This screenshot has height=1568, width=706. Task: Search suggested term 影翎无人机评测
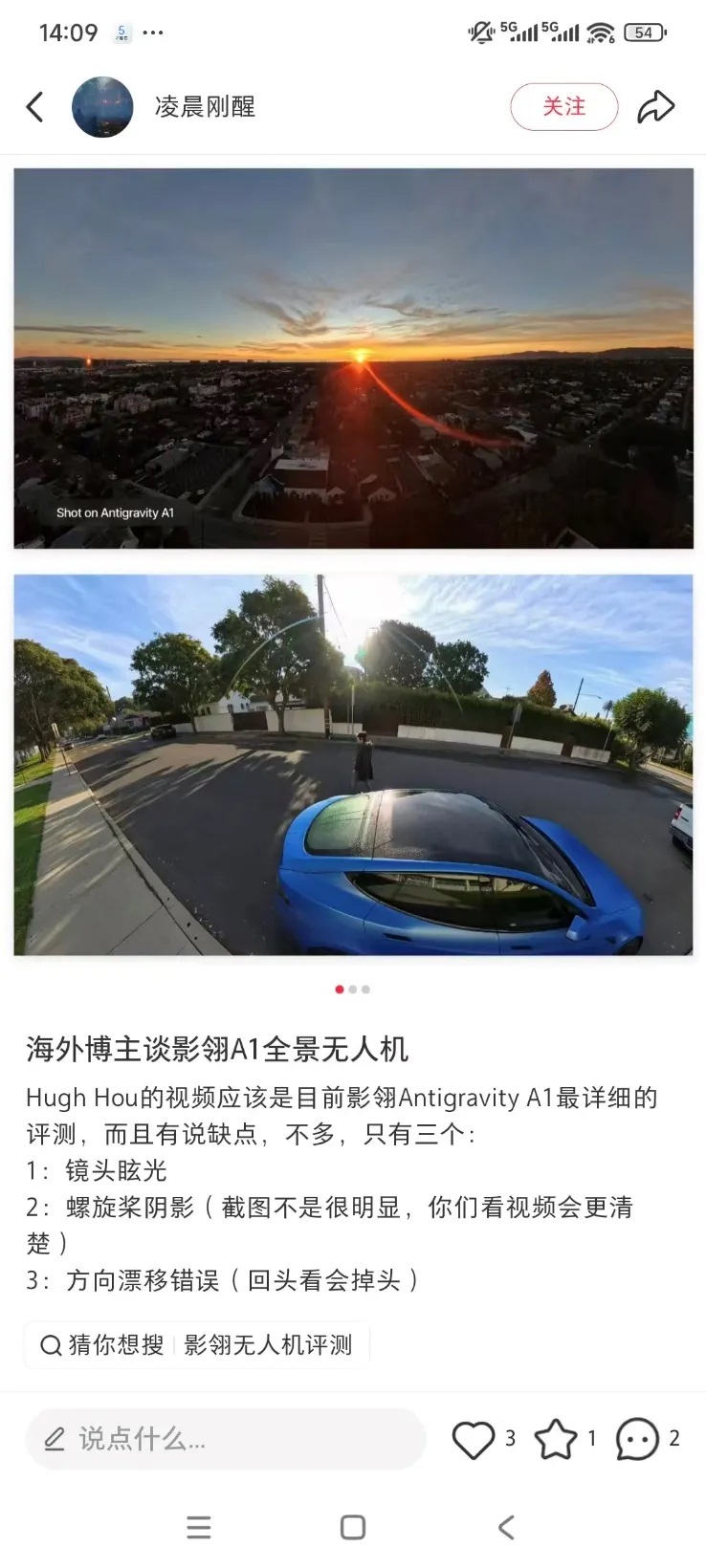[268, 1344]
